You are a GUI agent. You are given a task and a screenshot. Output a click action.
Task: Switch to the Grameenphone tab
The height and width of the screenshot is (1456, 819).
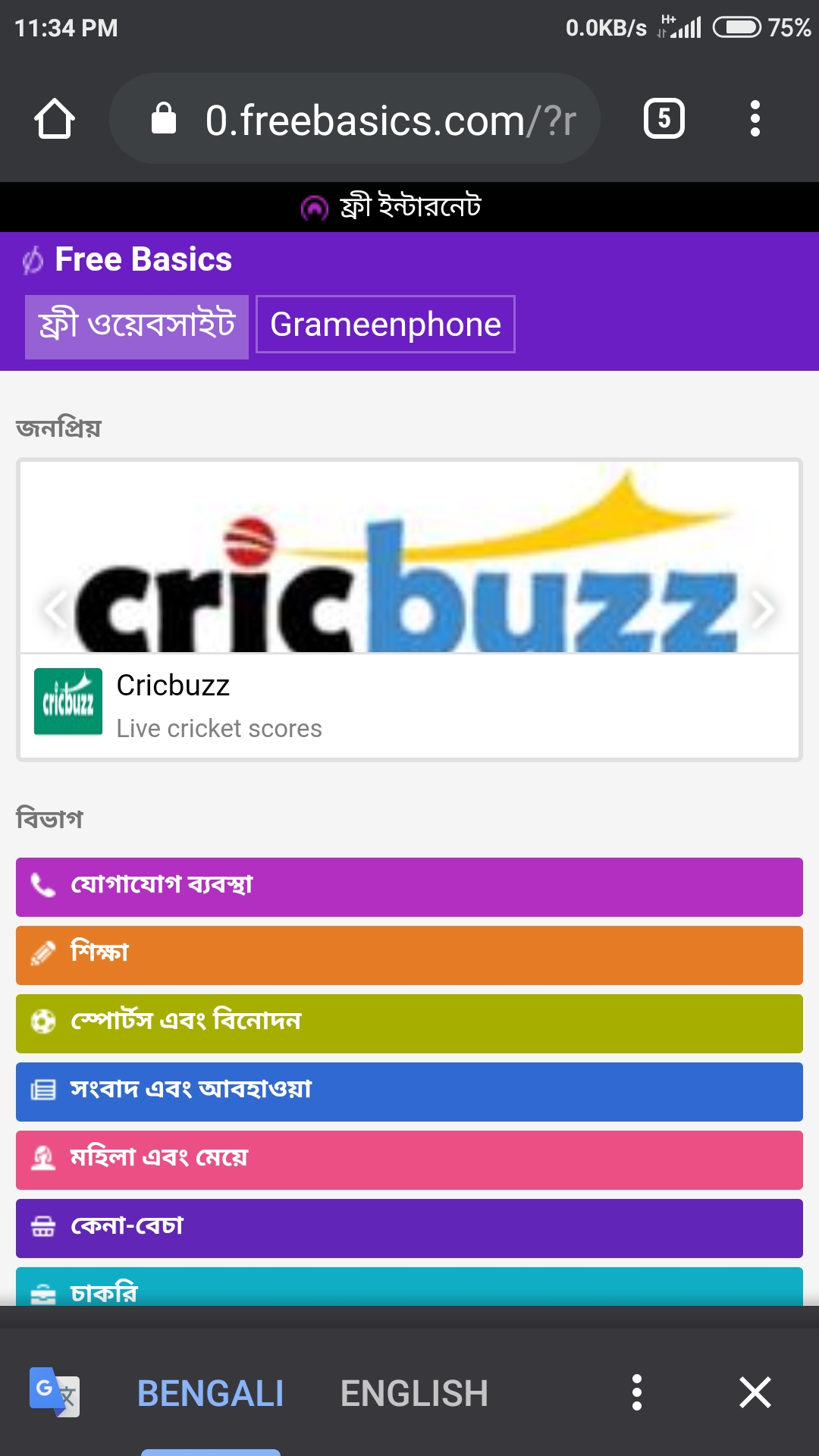385,325
